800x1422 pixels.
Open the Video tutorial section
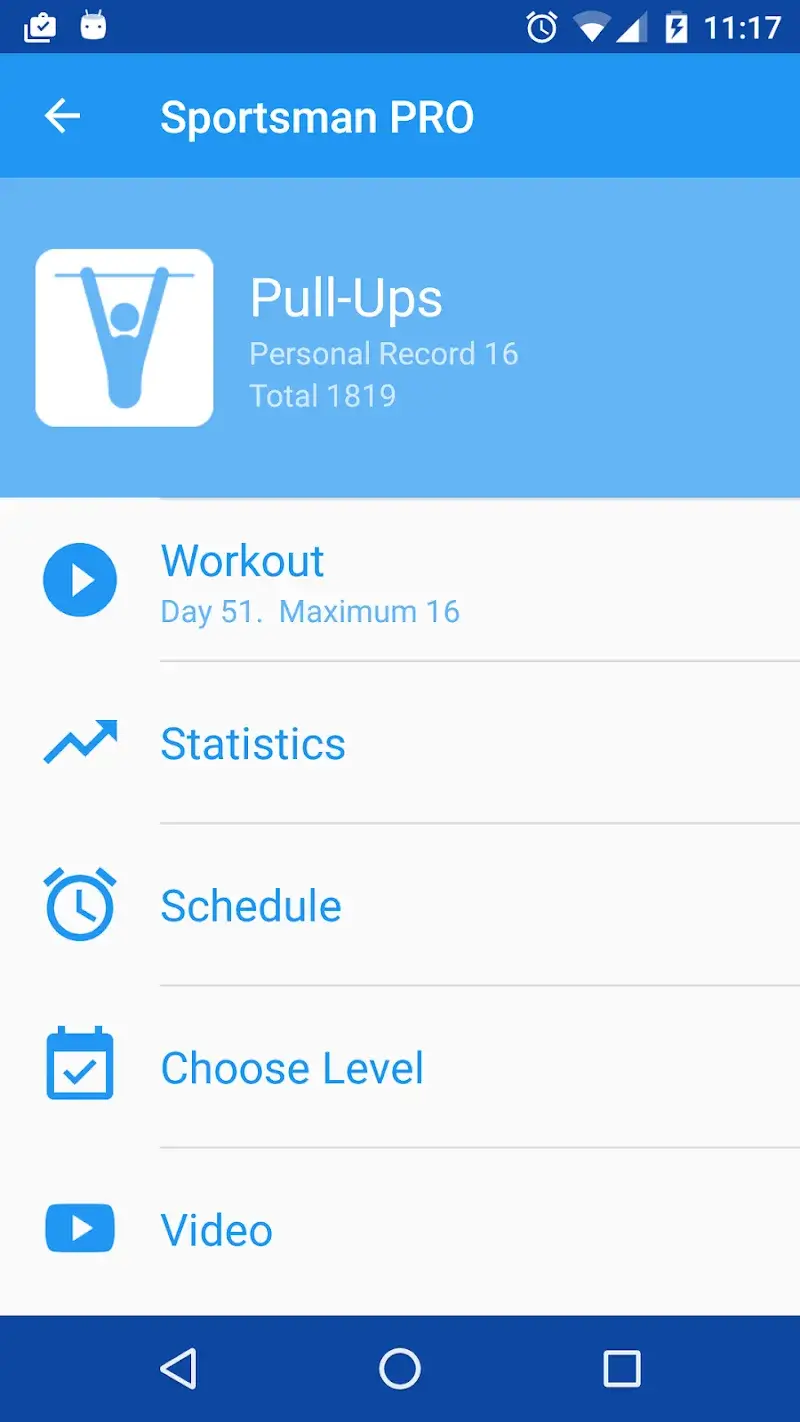(x=216, y=1228)
